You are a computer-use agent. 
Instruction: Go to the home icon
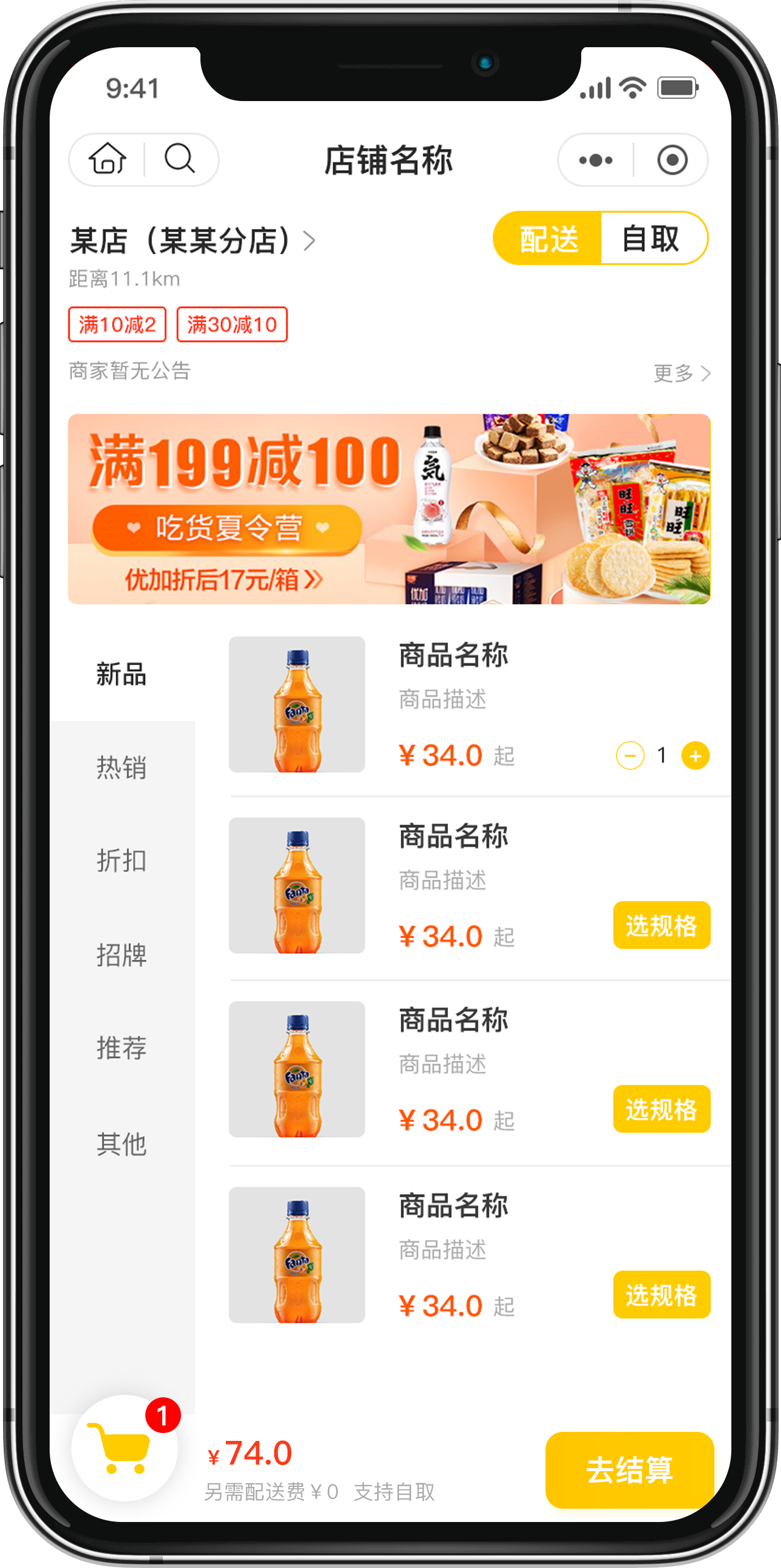108,160
